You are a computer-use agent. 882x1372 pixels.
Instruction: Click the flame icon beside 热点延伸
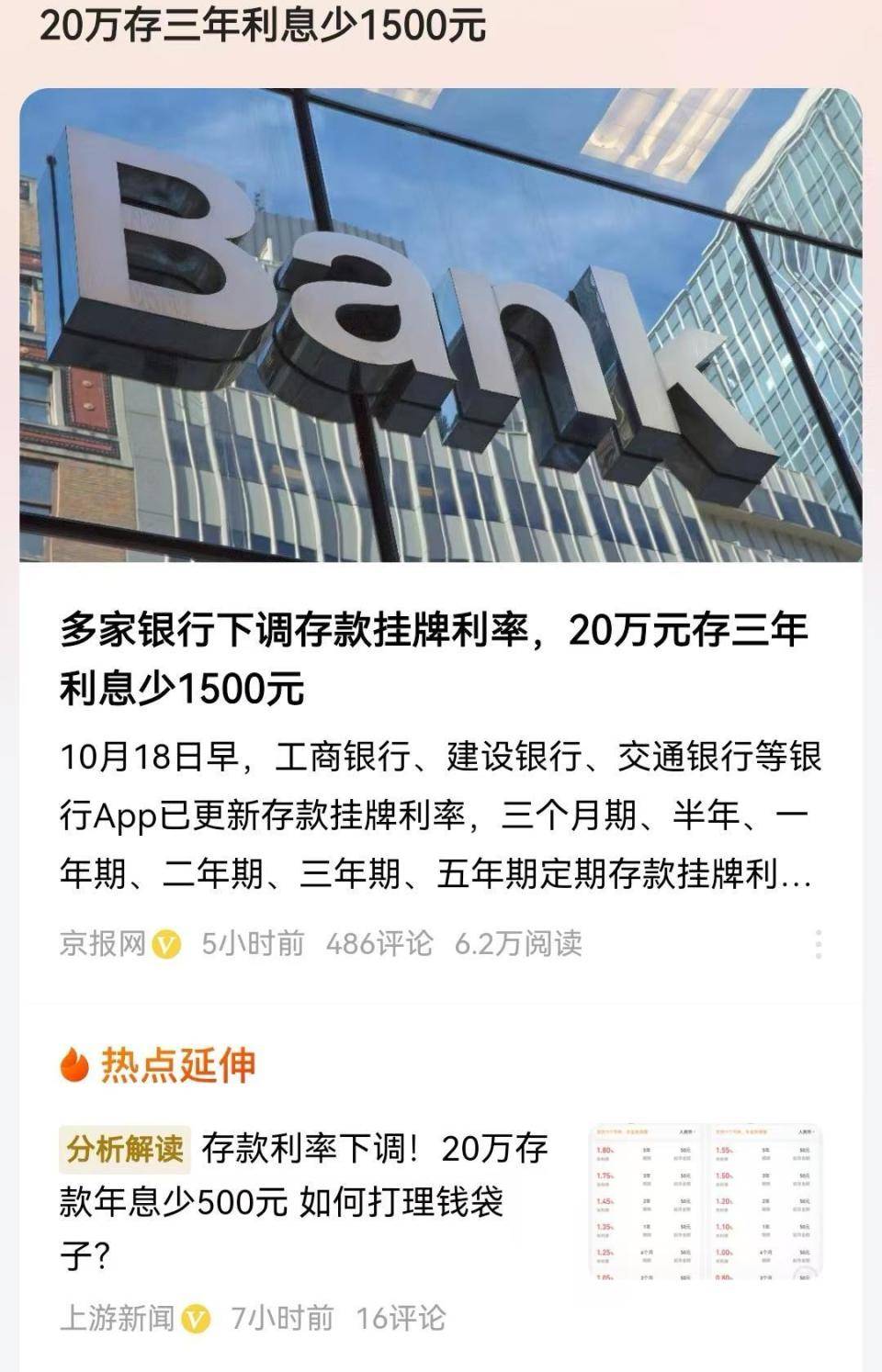click(x=73, y=1063)
